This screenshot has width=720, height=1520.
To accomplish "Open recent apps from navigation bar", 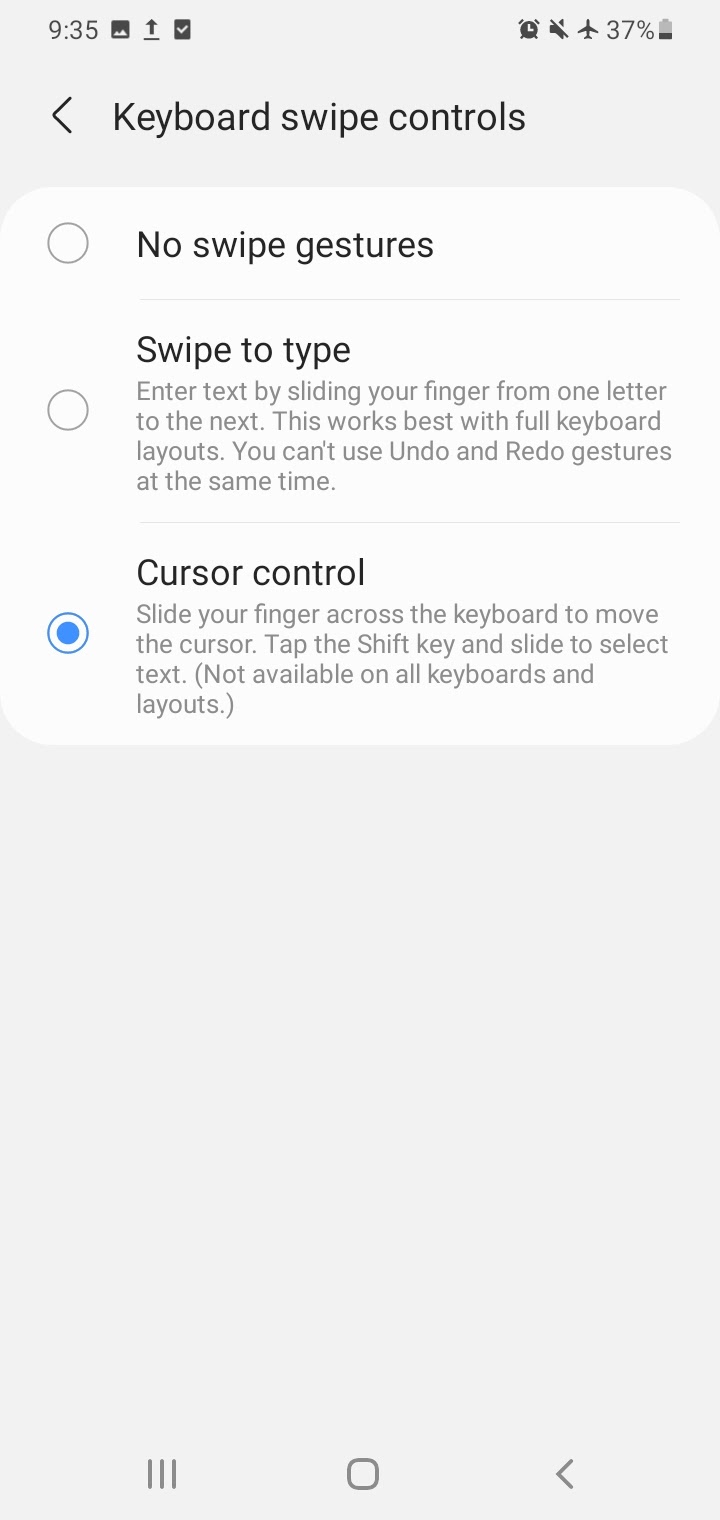I will [161, 1473].
